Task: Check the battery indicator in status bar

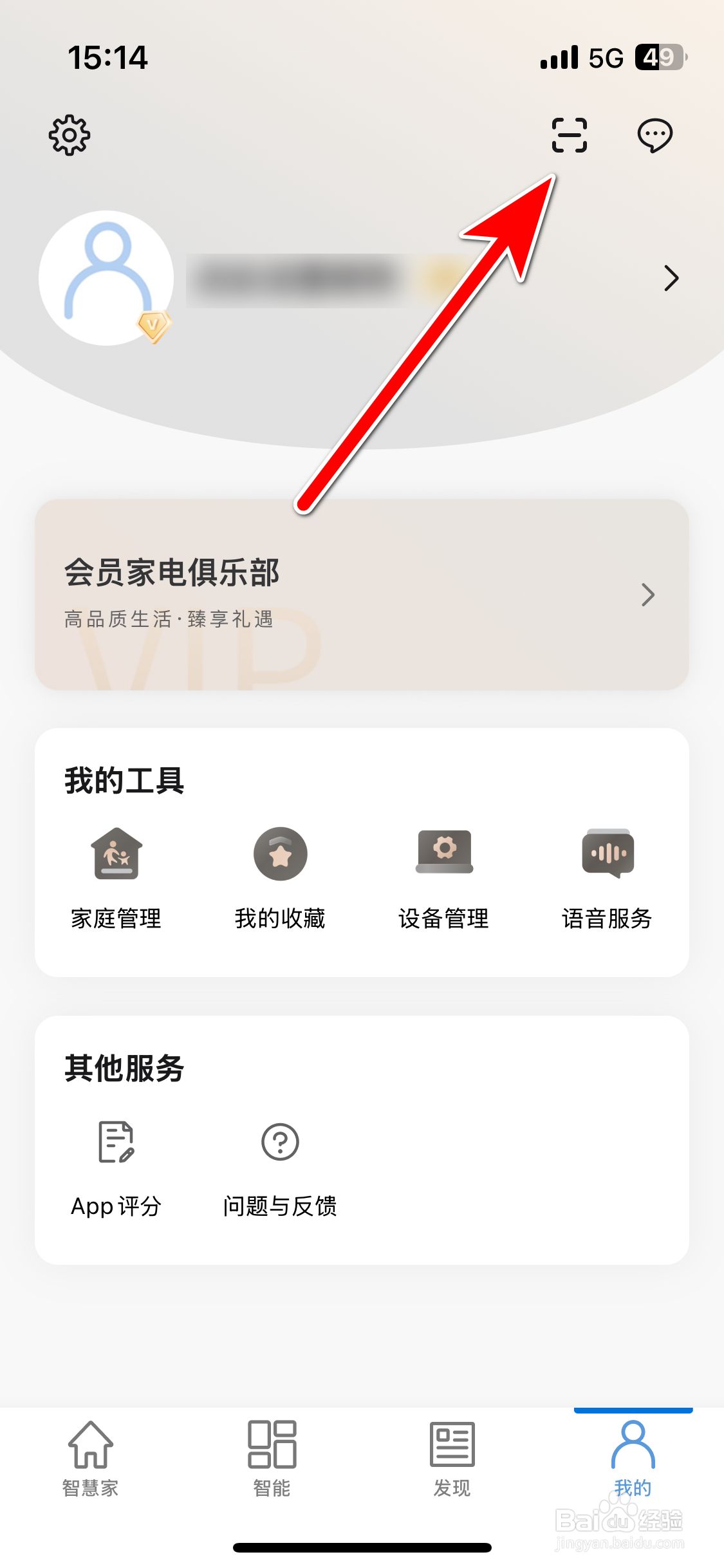Action: click(658, 57)
